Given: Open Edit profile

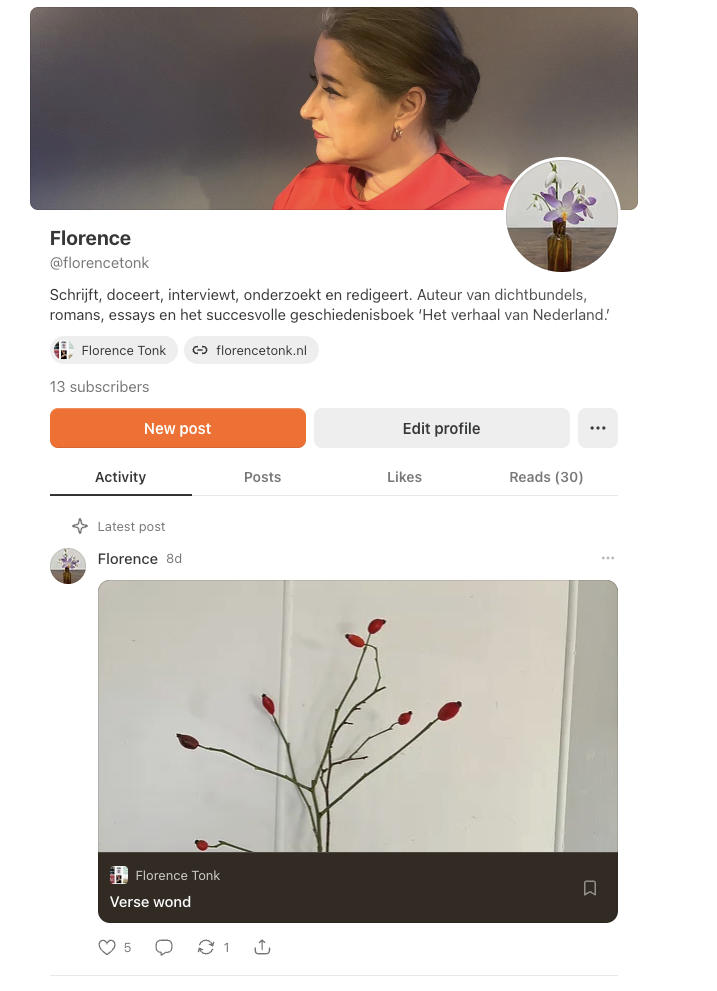Looking at the screenshot, I should click(441, 428).
